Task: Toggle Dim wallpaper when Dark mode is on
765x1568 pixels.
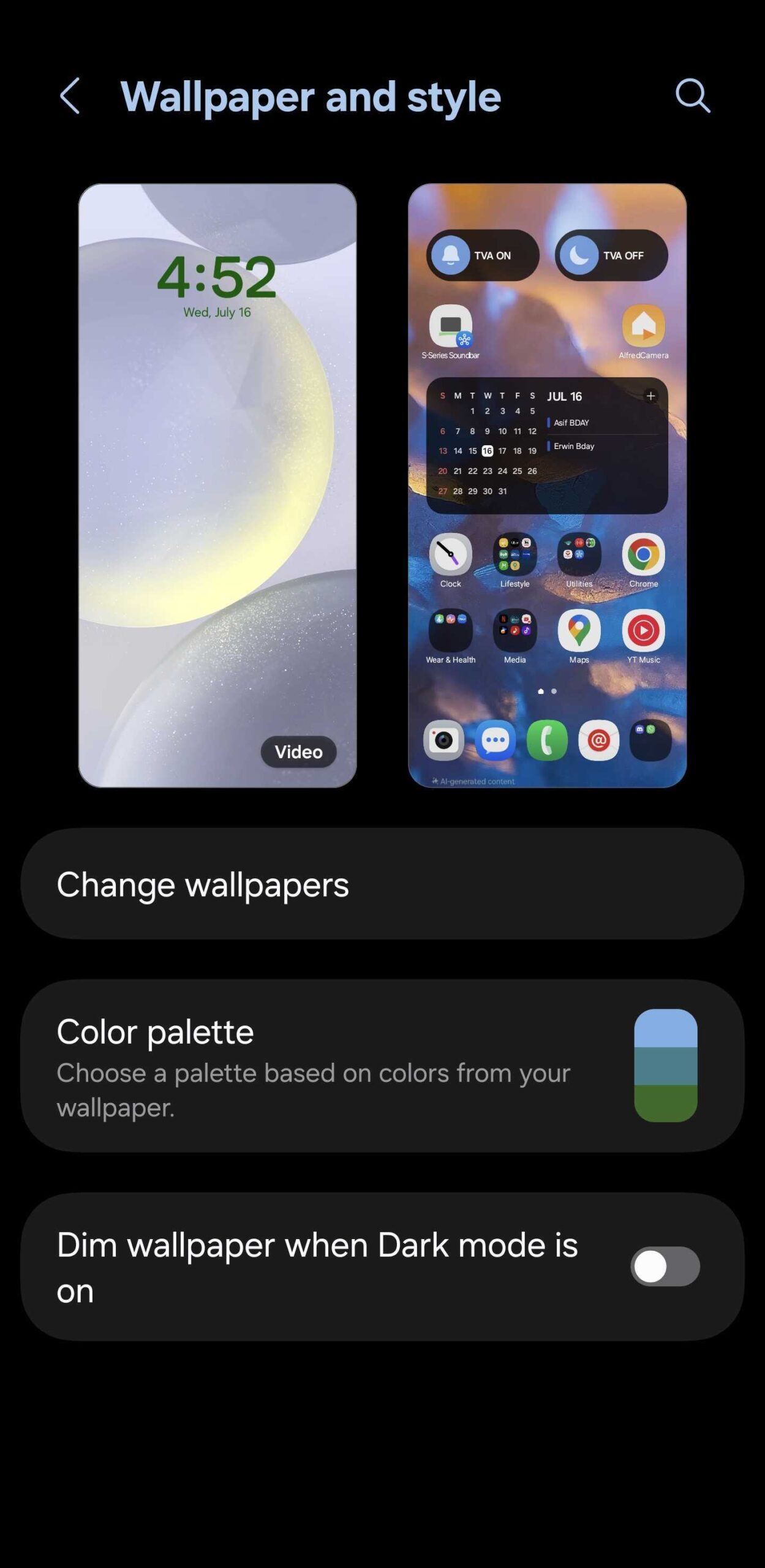Action: click(665, 1266)
